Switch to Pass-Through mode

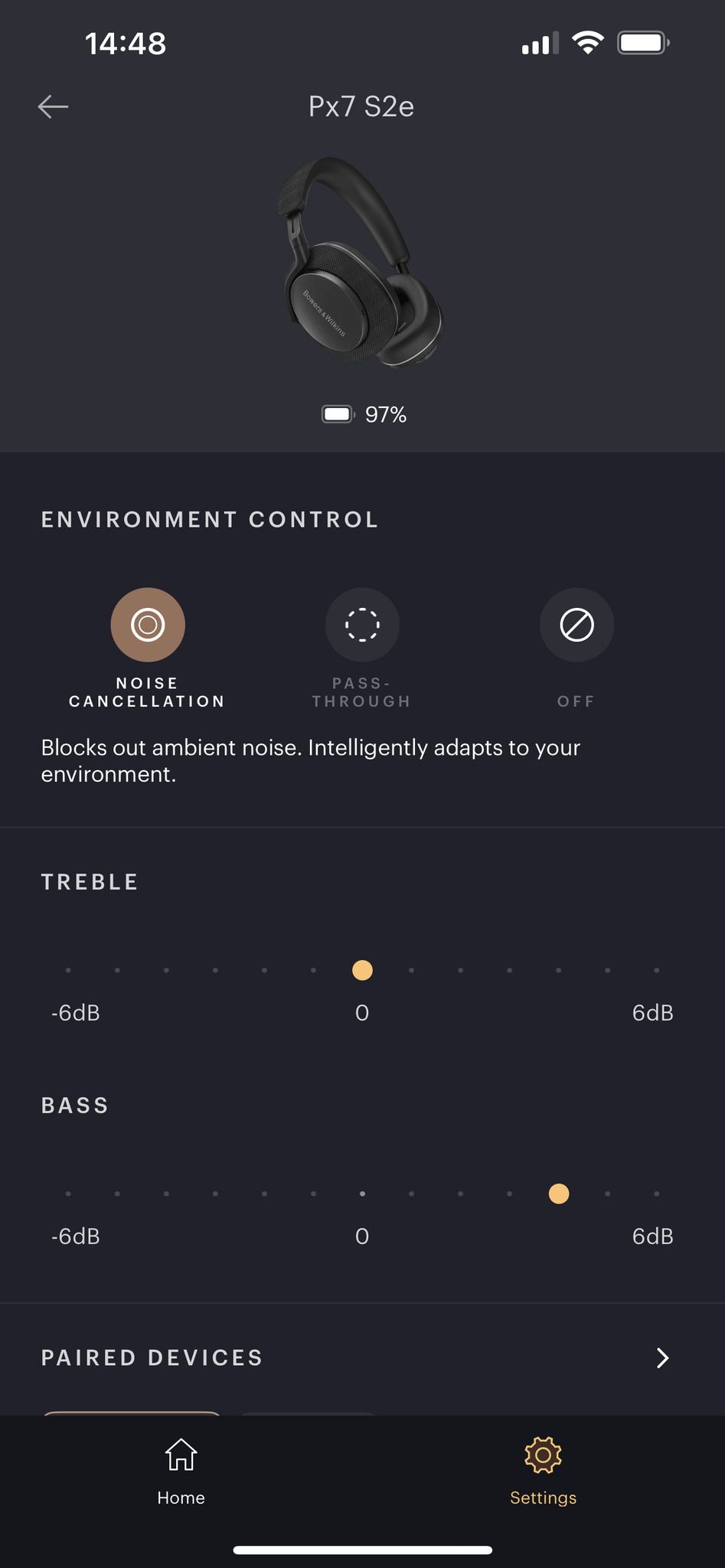[362, 625]
